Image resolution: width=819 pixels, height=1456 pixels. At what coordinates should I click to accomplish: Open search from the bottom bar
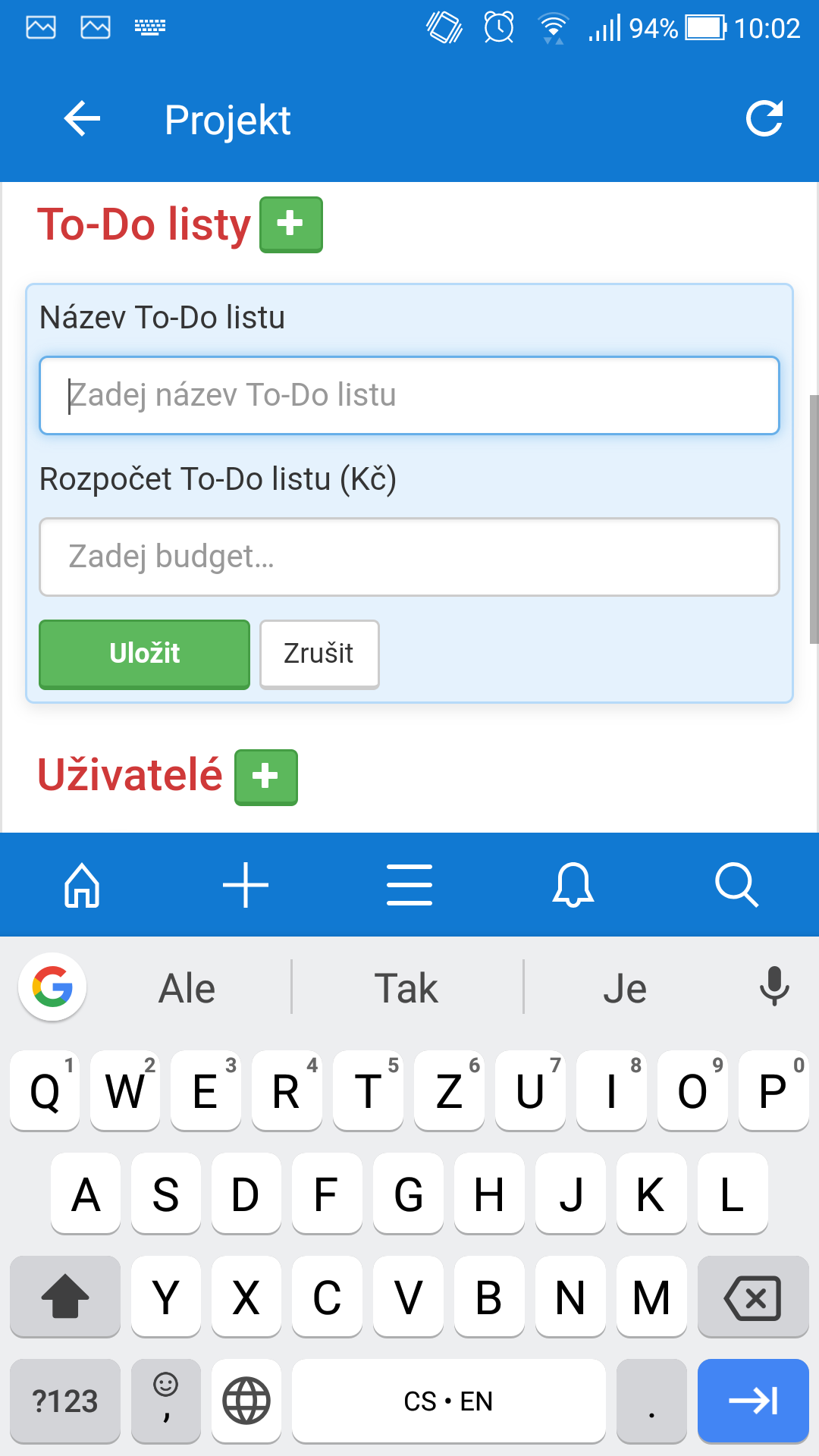736,884
